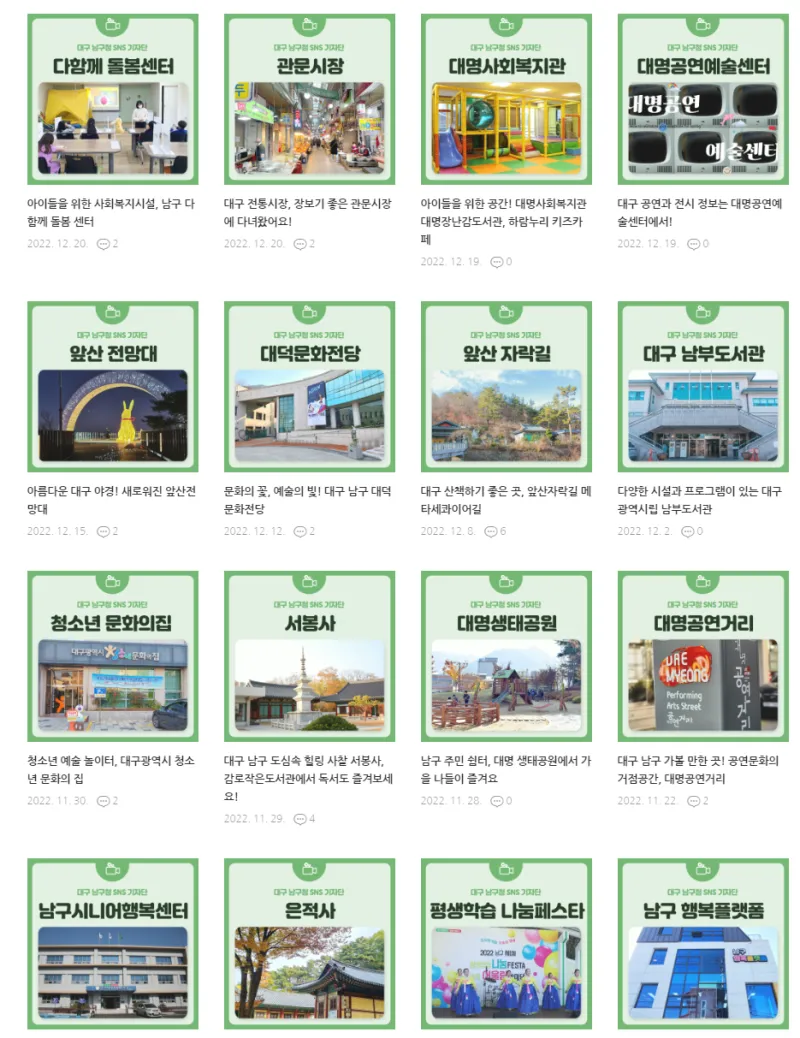View the 대명사회복지관 post

pos(506,100)
